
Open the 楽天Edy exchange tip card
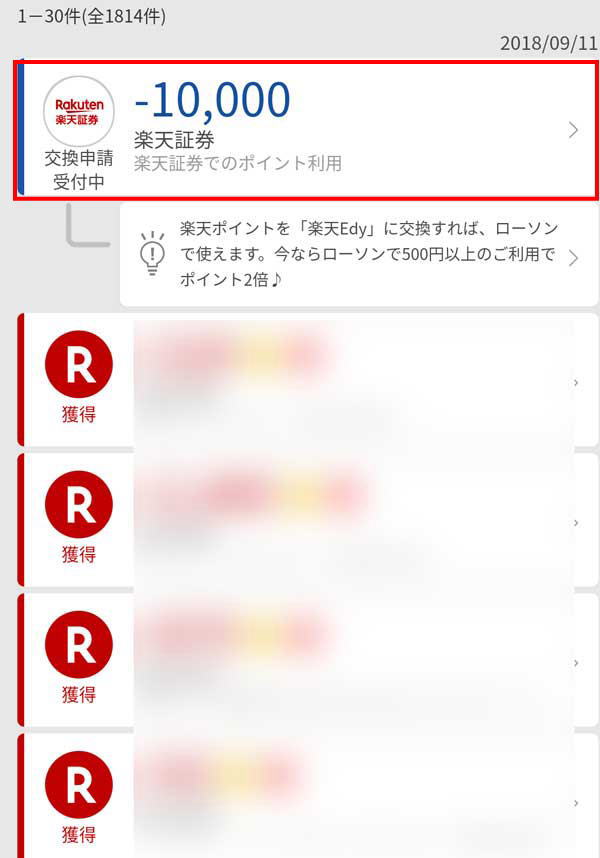tap(358, 255)
